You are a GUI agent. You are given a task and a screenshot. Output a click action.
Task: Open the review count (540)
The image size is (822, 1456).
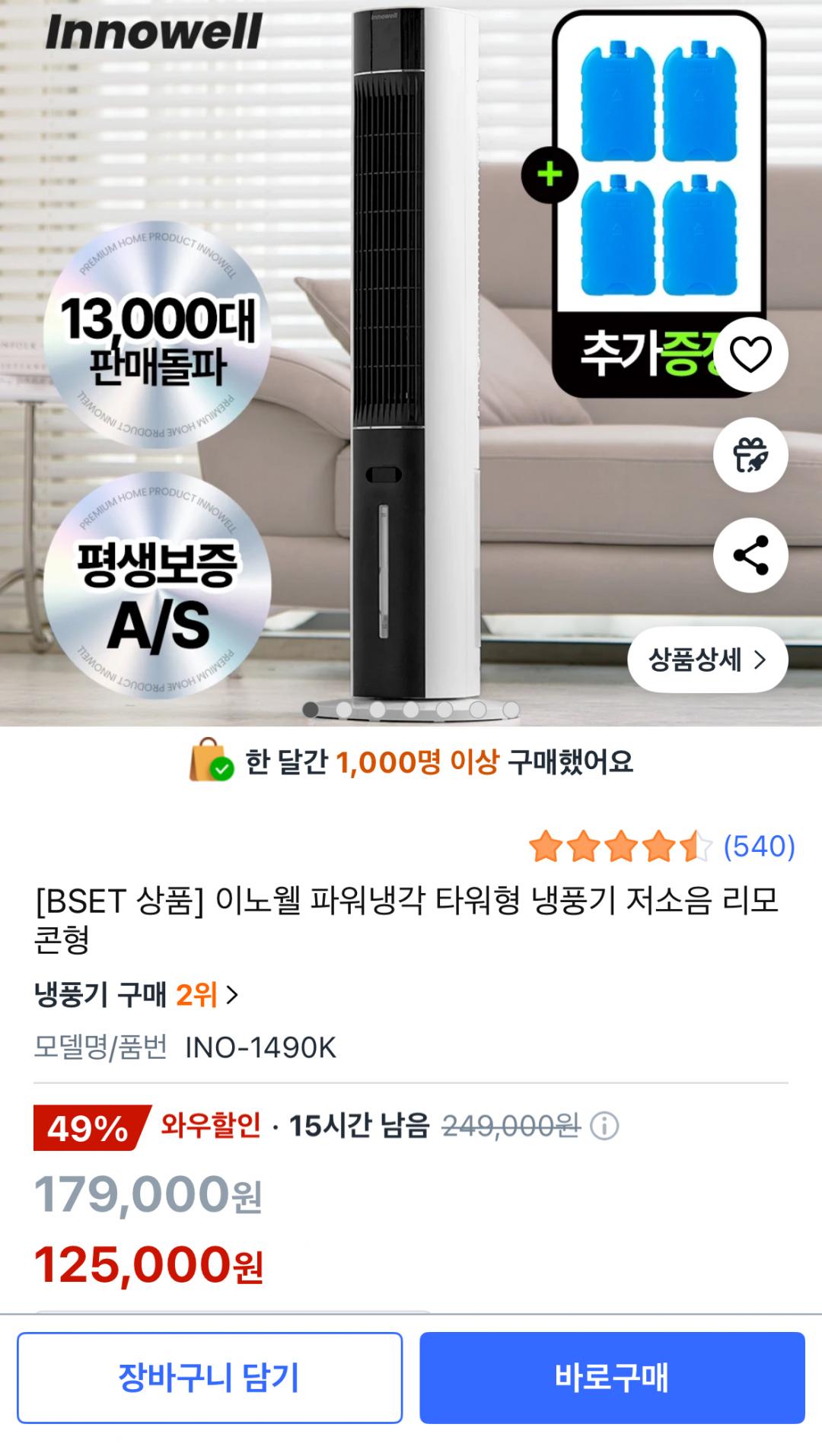point(758,846)
